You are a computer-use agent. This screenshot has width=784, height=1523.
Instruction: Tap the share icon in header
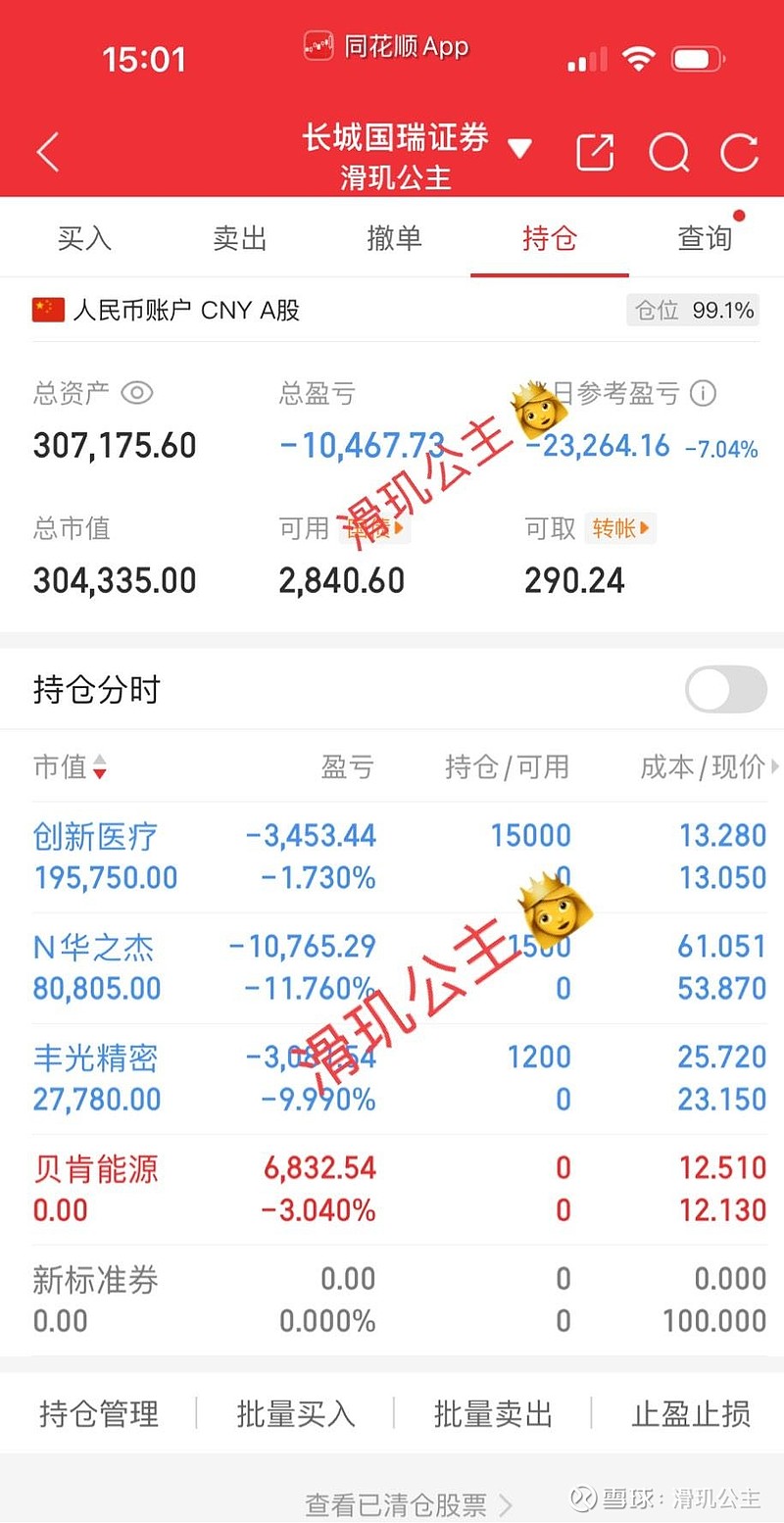pyautogui.click(x=595, y=152)
